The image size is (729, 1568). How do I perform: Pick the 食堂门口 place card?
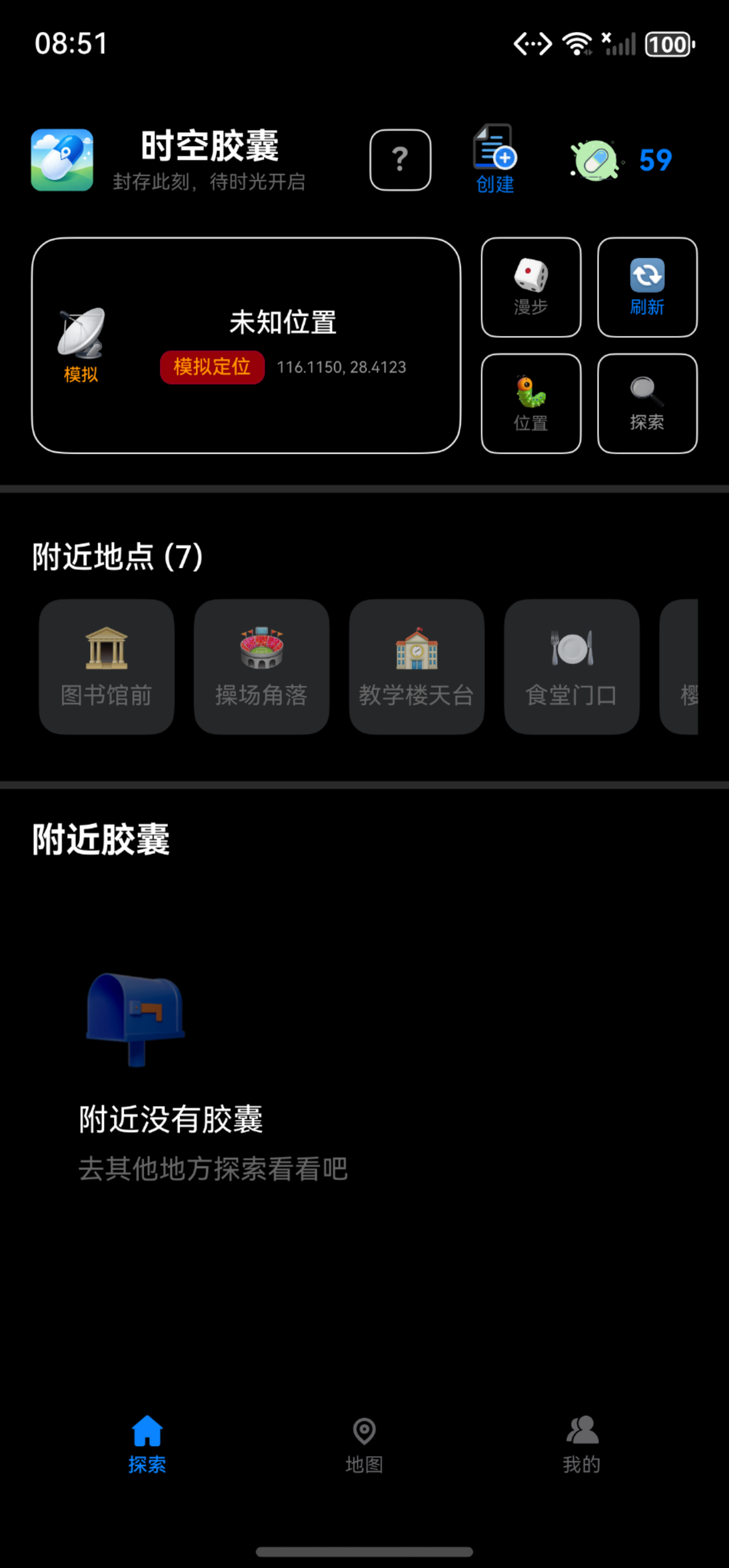coord(571,666)
